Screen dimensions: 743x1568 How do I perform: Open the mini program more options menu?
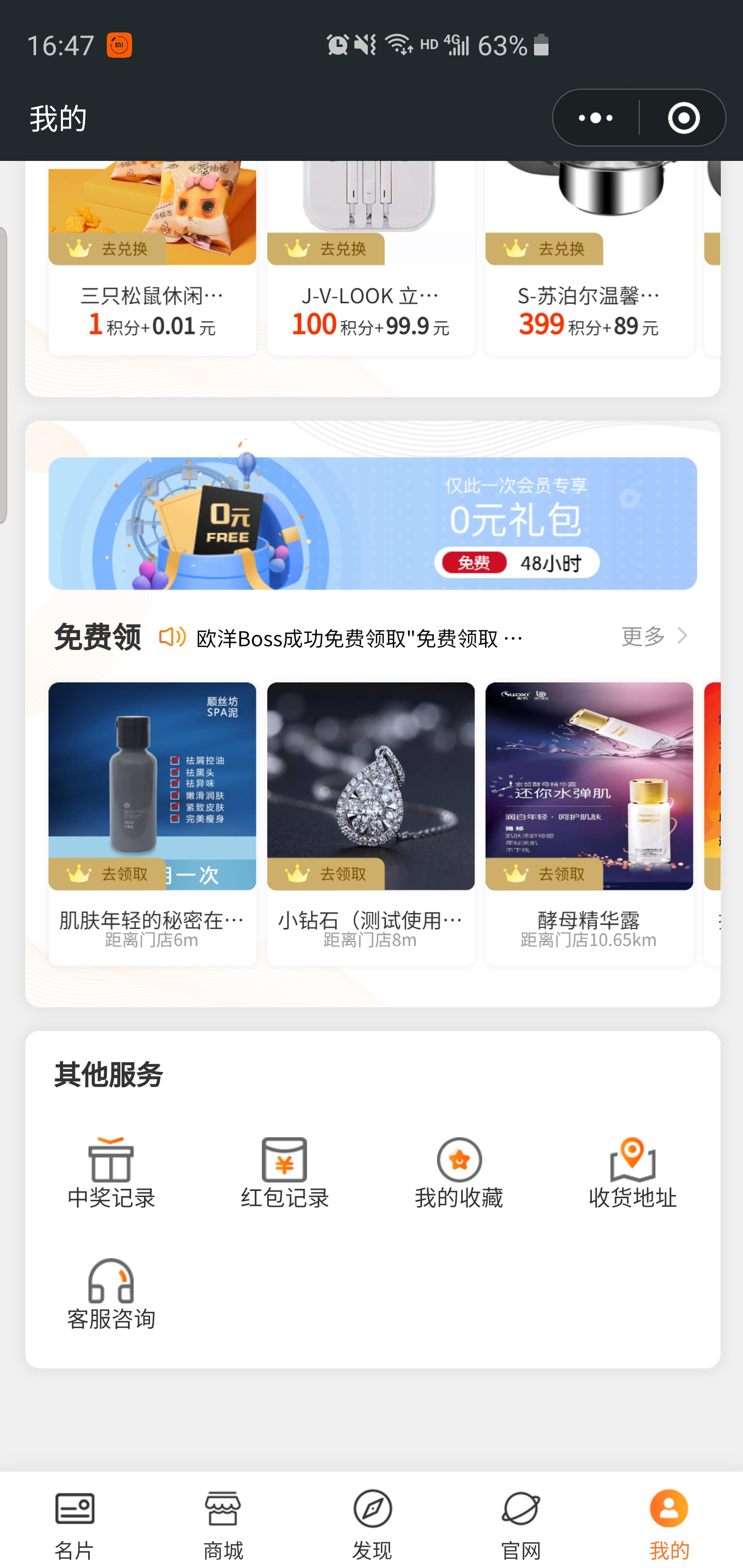[x=595, y=118]
